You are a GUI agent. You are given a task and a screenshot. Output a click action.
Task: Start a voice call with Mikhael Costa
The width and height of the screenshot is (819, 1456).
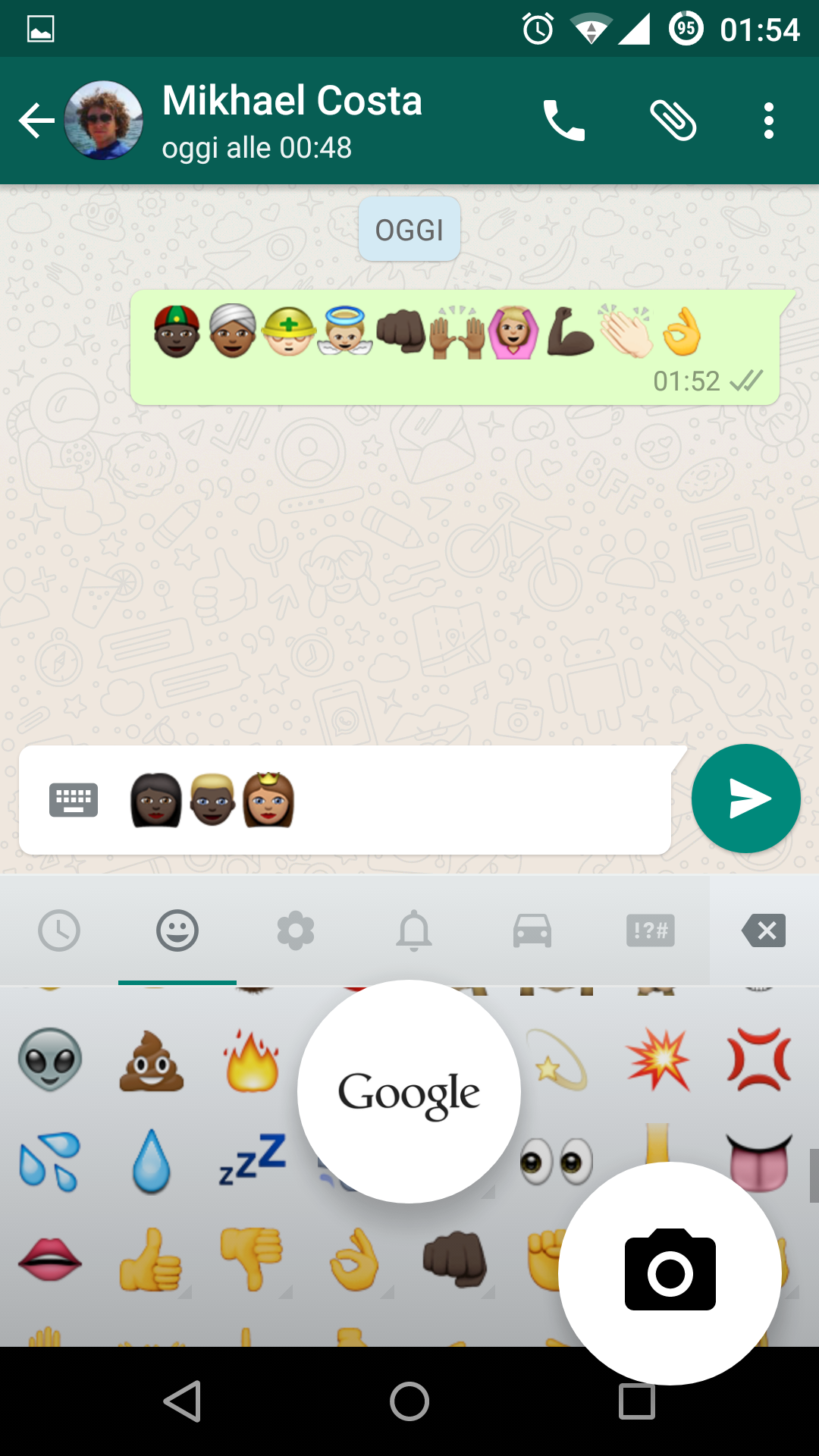(x=563, y=121)
